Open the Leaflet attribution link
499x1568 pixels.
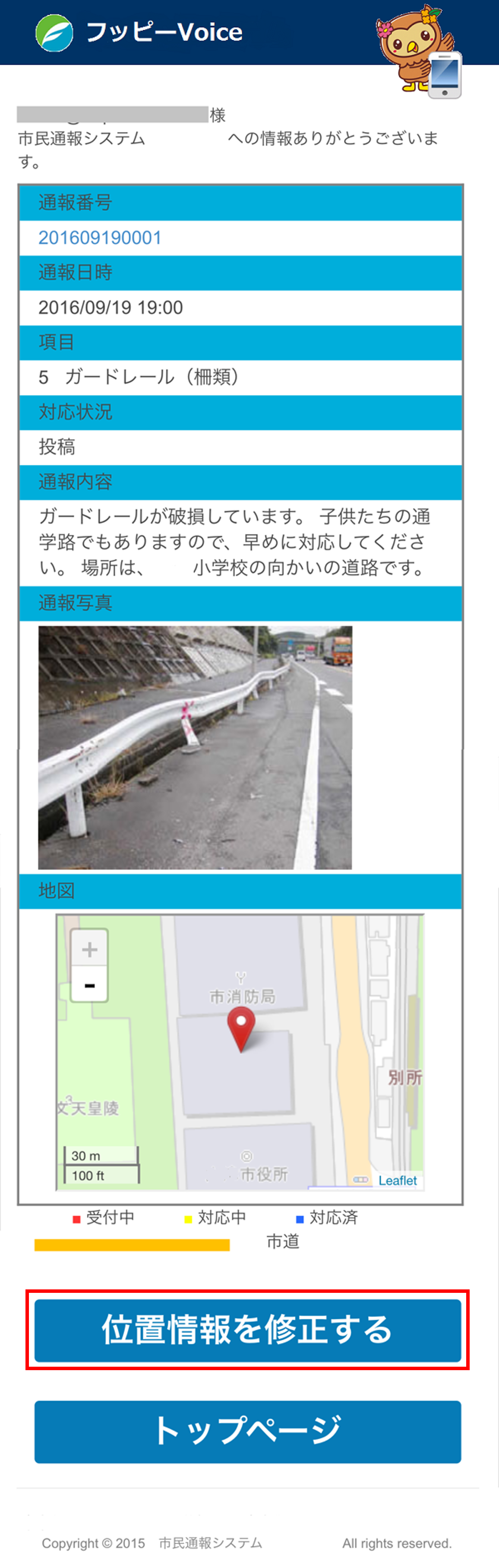[397, 1180]
